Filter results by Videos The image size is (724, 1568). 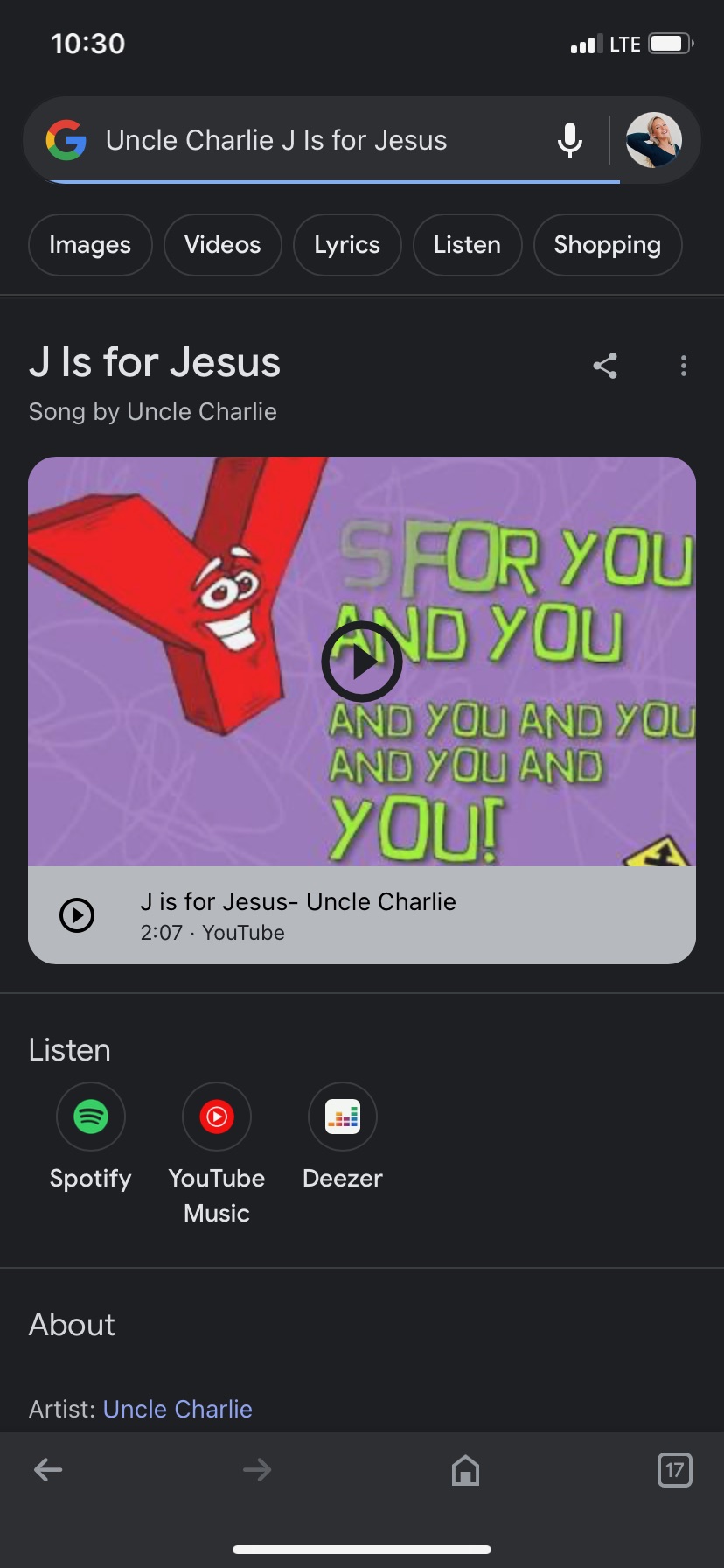[x=222, y=245]
